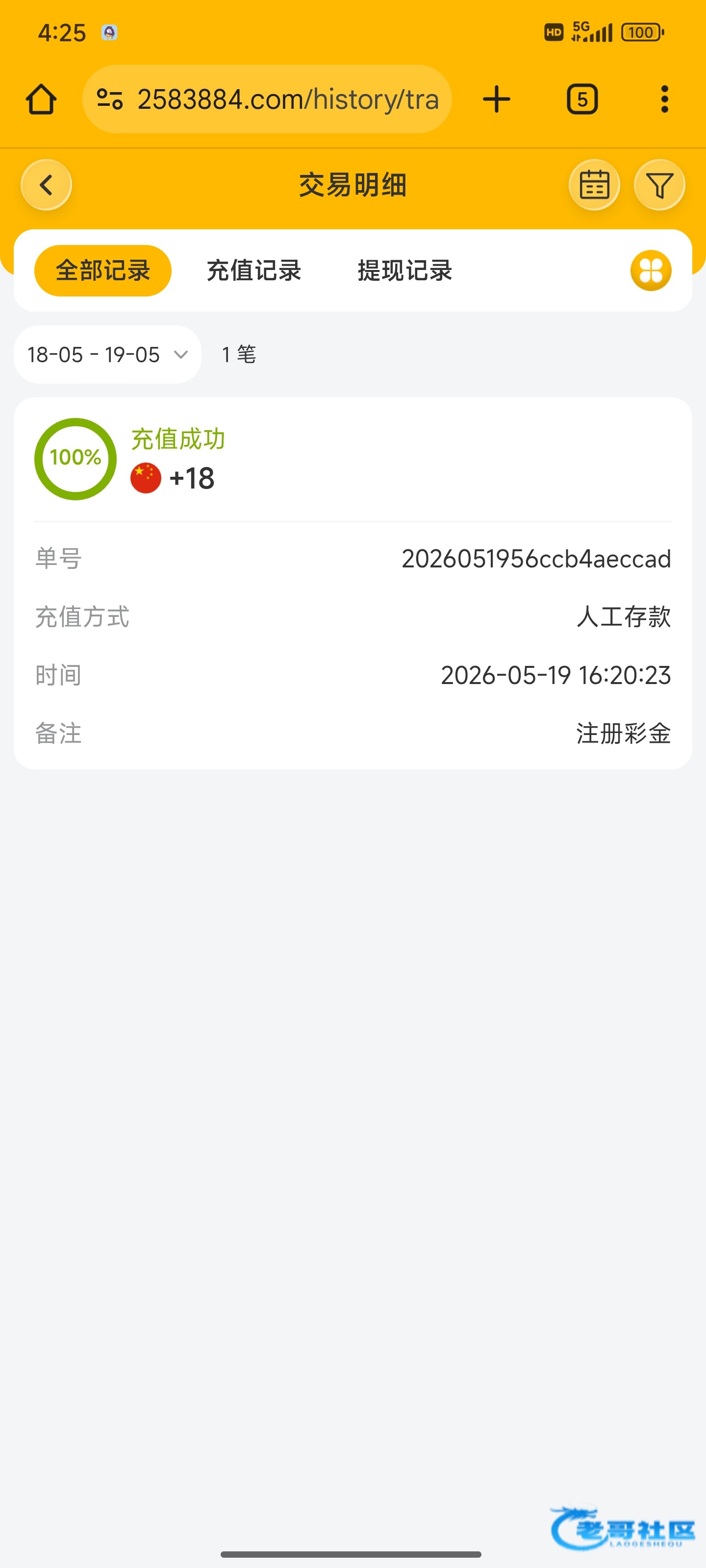Expand the 18-05 - 19-05 date range dropdown
Viewport: 706px width, 1568px height.
coord(107,354)
